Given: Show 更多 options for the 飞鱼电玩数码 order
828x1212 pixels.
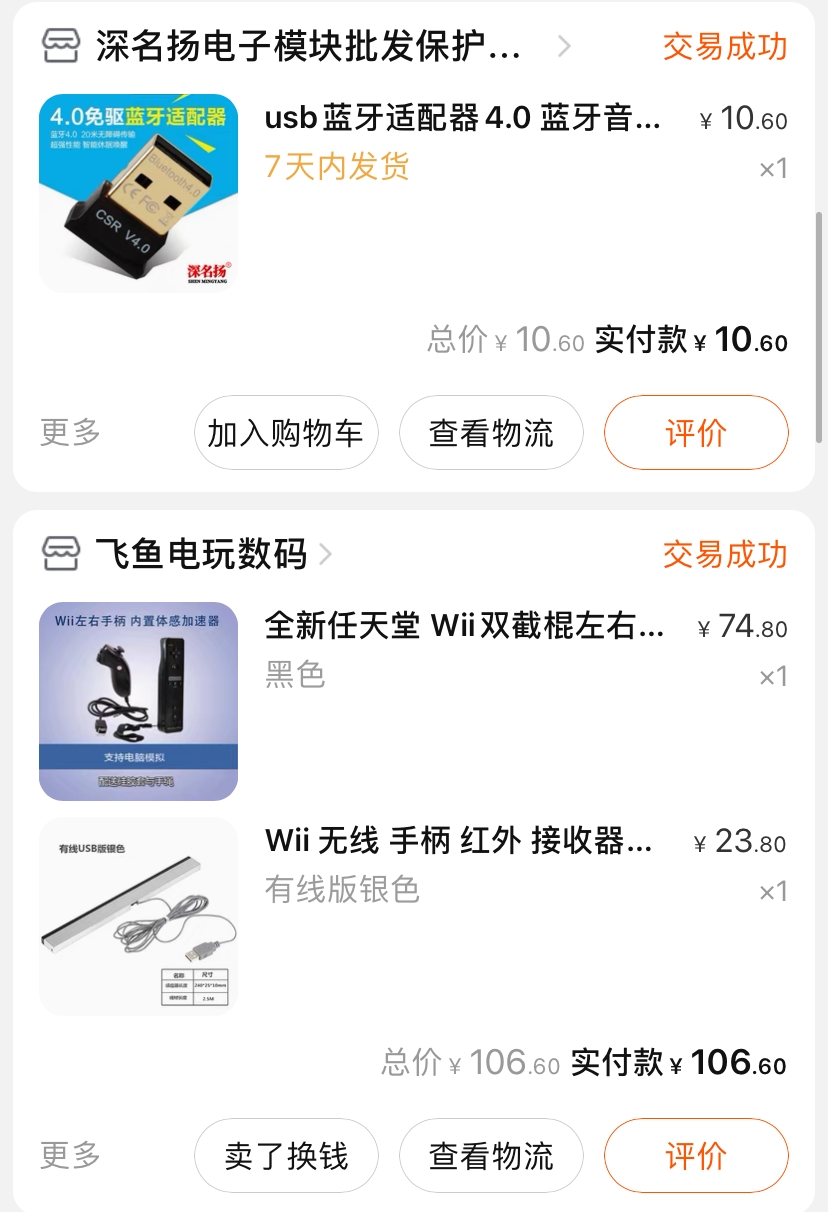Looking at the screenshot, I should [x=70, y=1156].
